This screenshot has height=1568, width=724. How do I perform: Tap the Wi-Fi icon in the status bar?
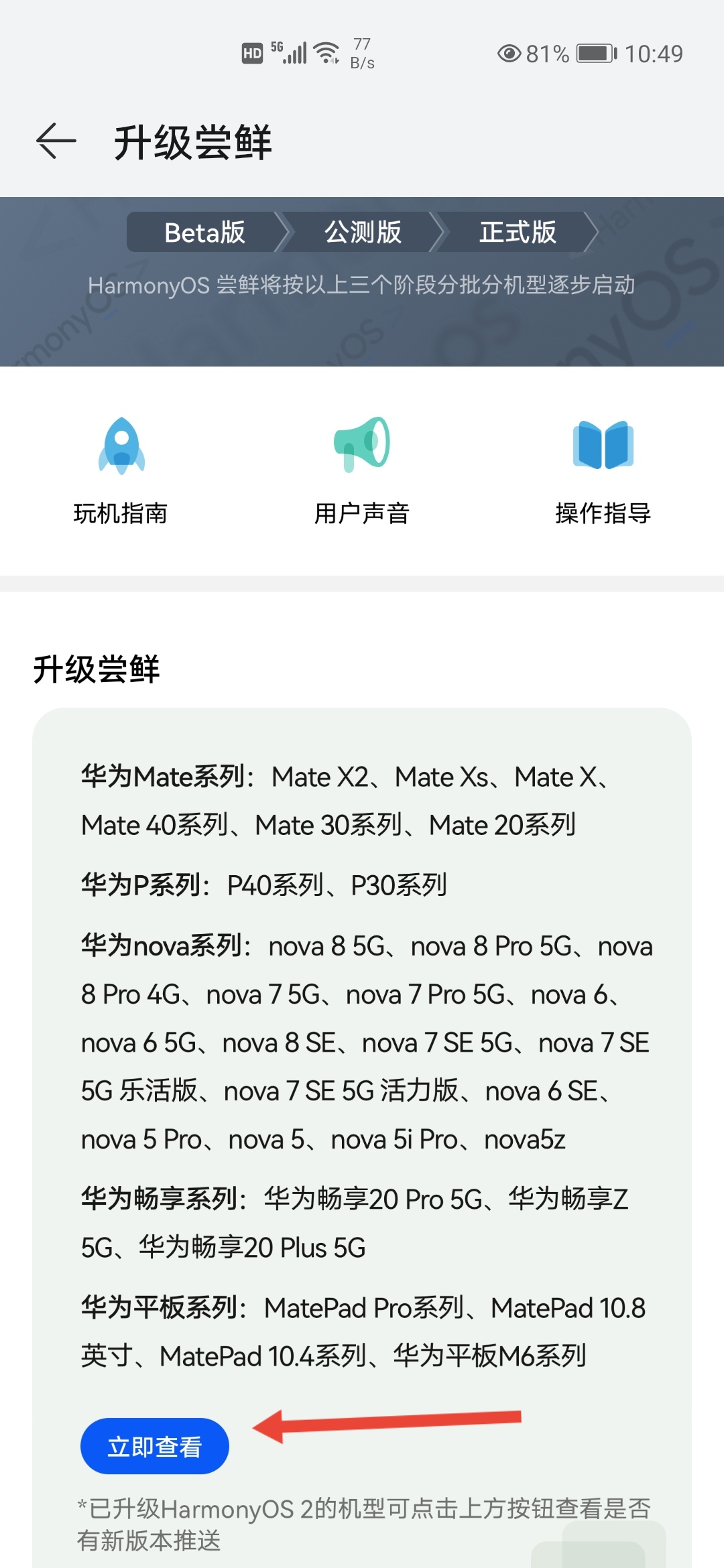click(x=326, y=53)
